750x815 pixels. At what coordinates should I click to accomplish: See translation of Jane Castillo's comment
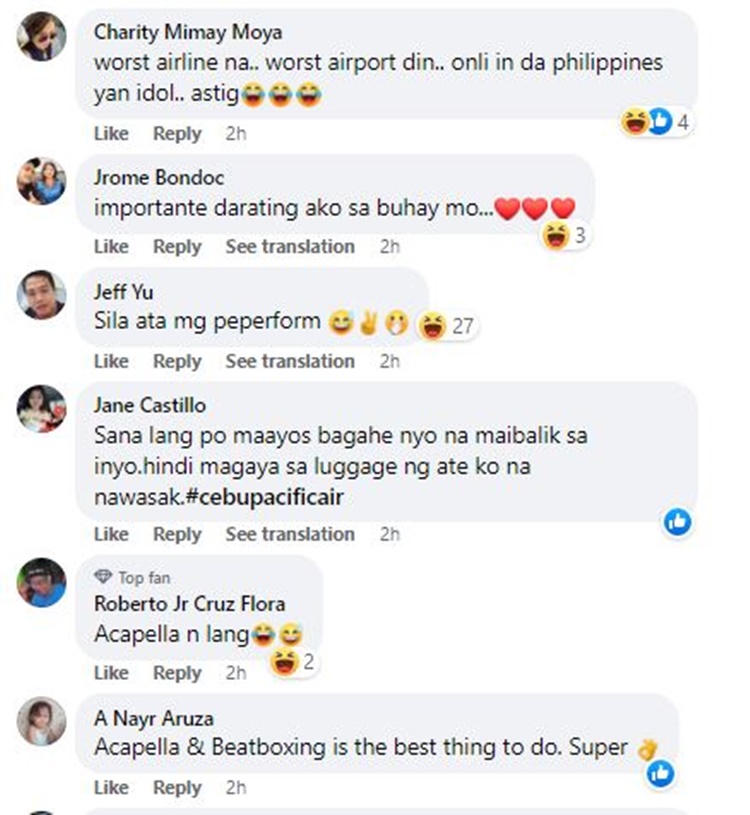coord(289,534)
